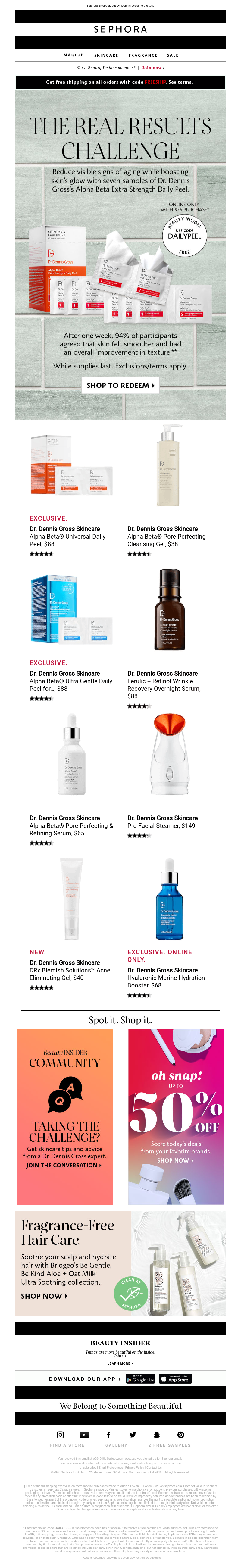Download the app from App Store
Screen dimensions: 241x1568
pos(175,1379)
